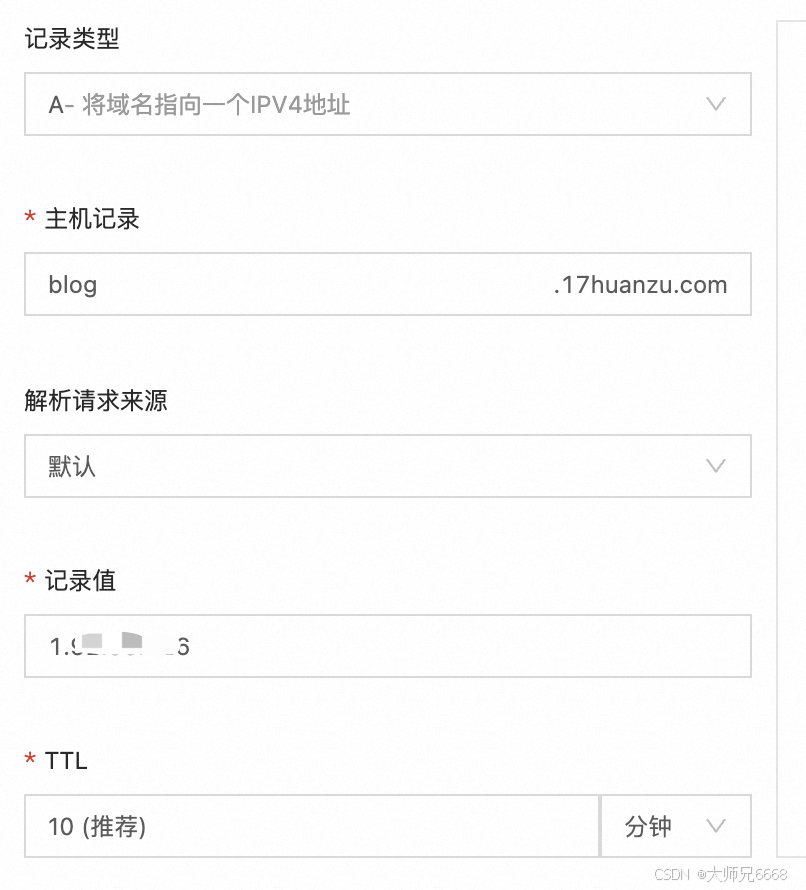Open the 记录类型 dropdown
Screen dimensions: 806x890
387,104
